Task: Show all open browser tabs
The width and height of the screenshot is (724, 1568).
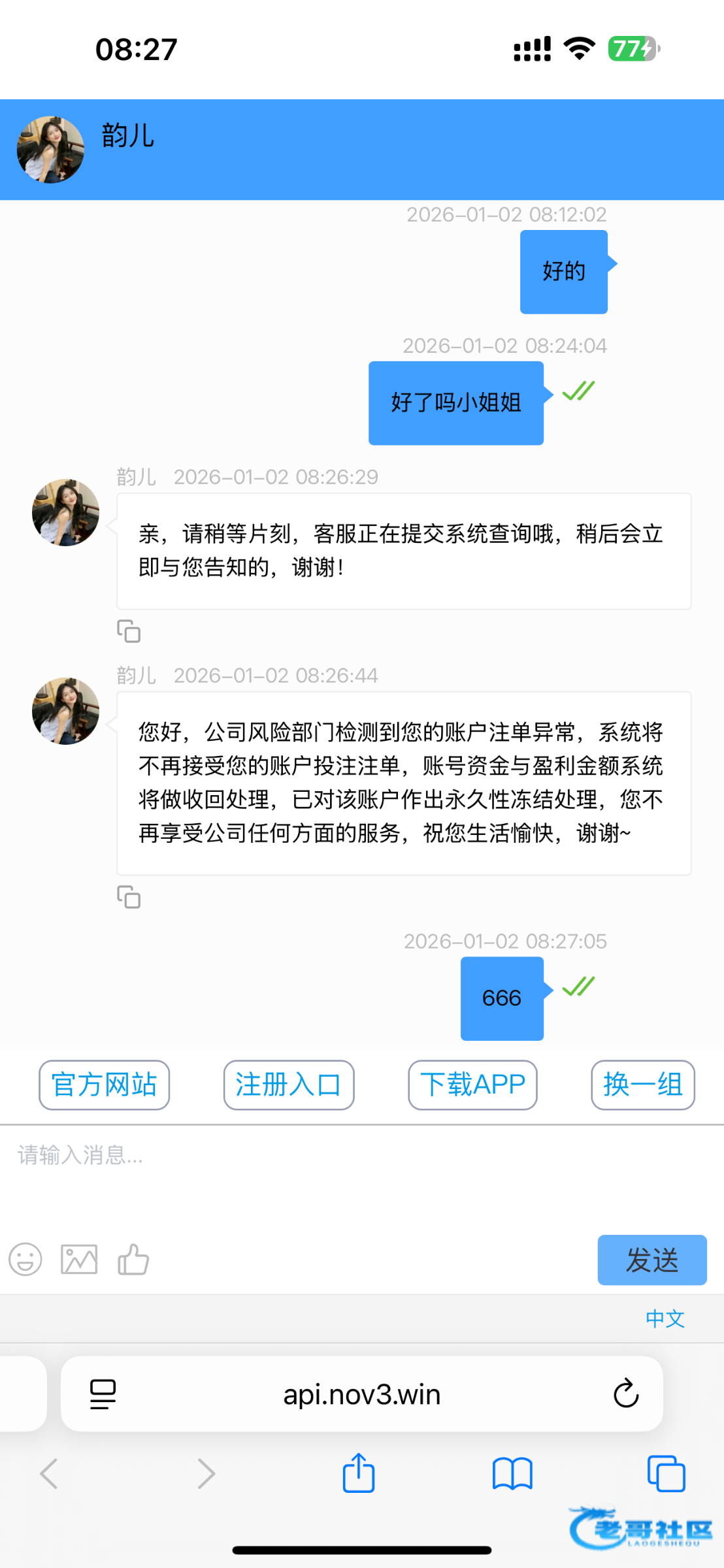Action: pyautogui.click(x=666, y=1474)
